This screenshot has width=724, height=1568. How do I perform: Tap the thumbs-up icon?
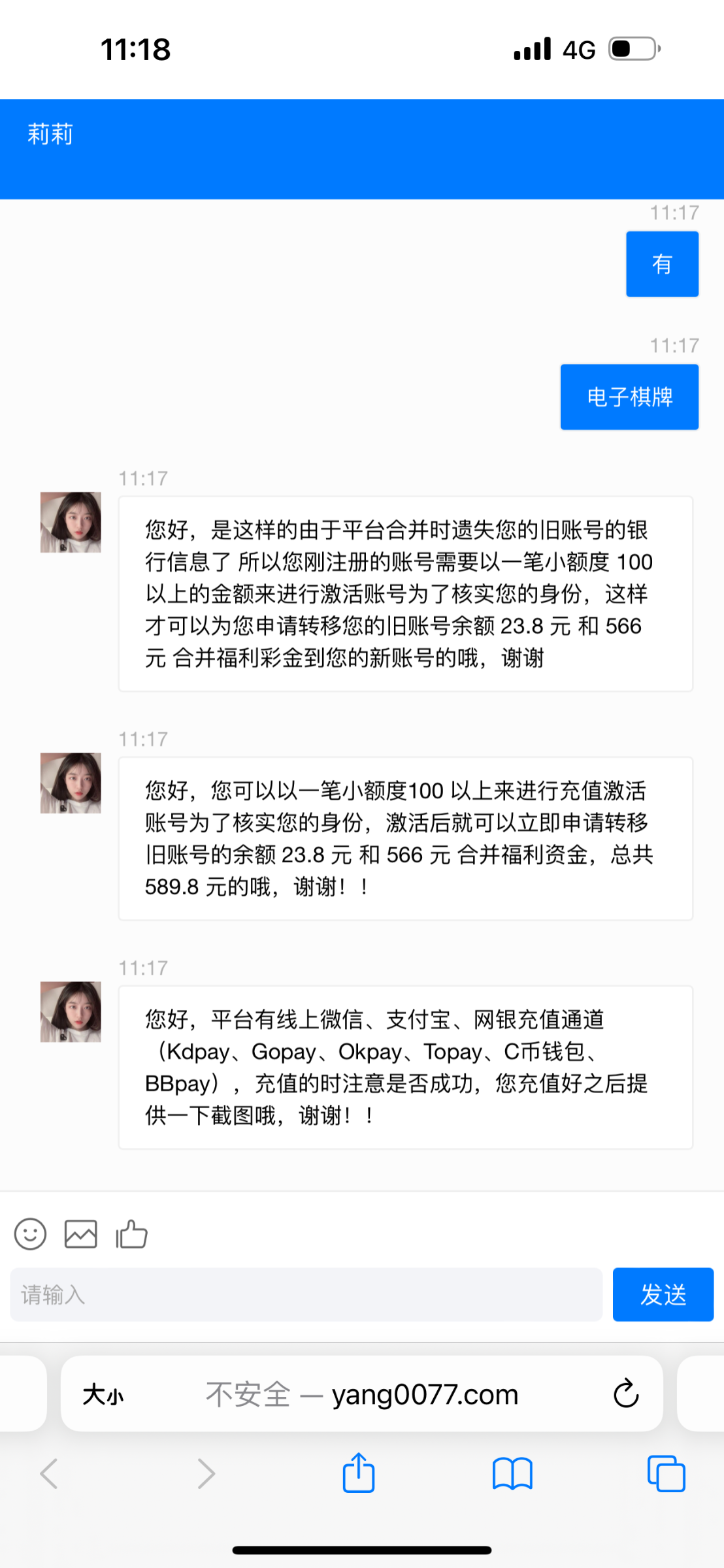pyautogui.click(x=132, y=1234)
